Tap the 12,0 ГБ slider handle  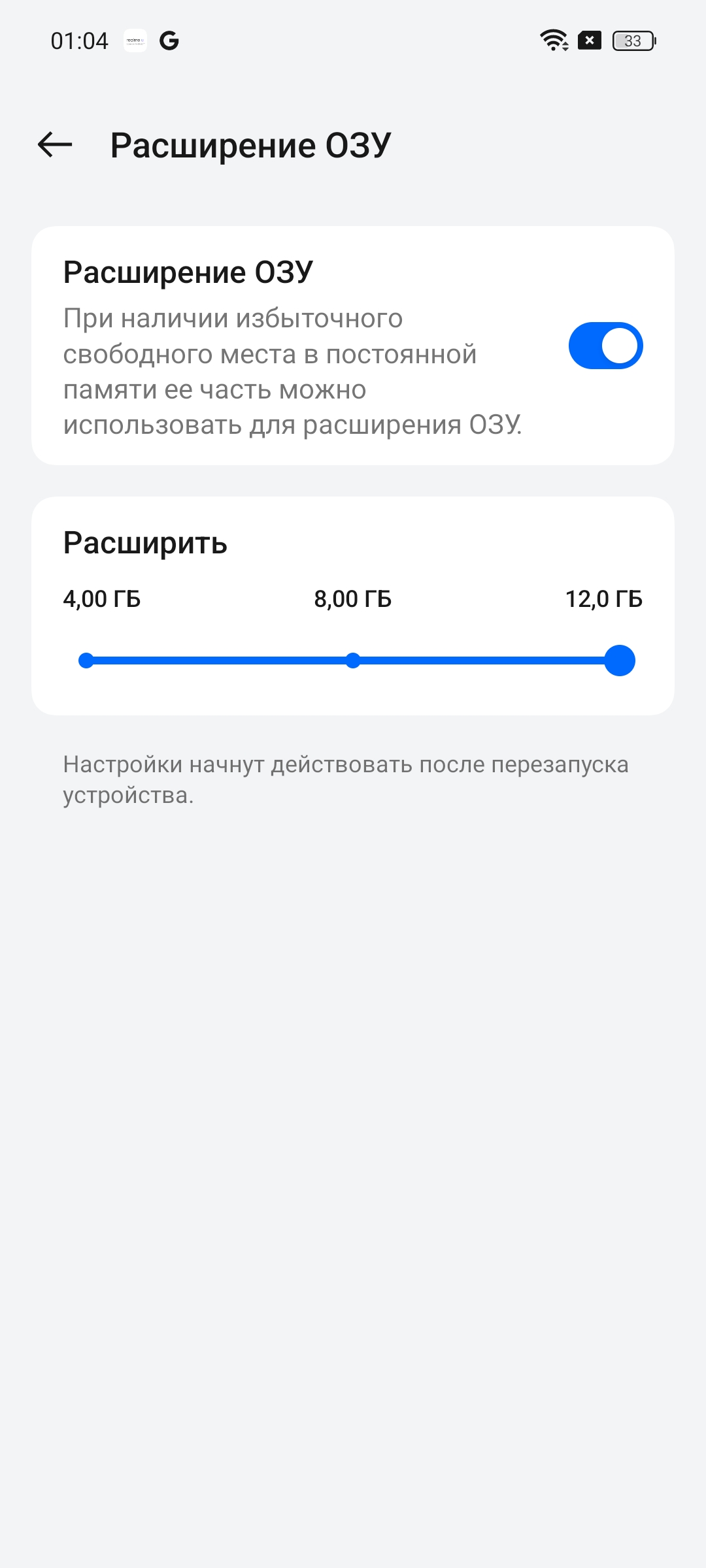click(619, 661)
